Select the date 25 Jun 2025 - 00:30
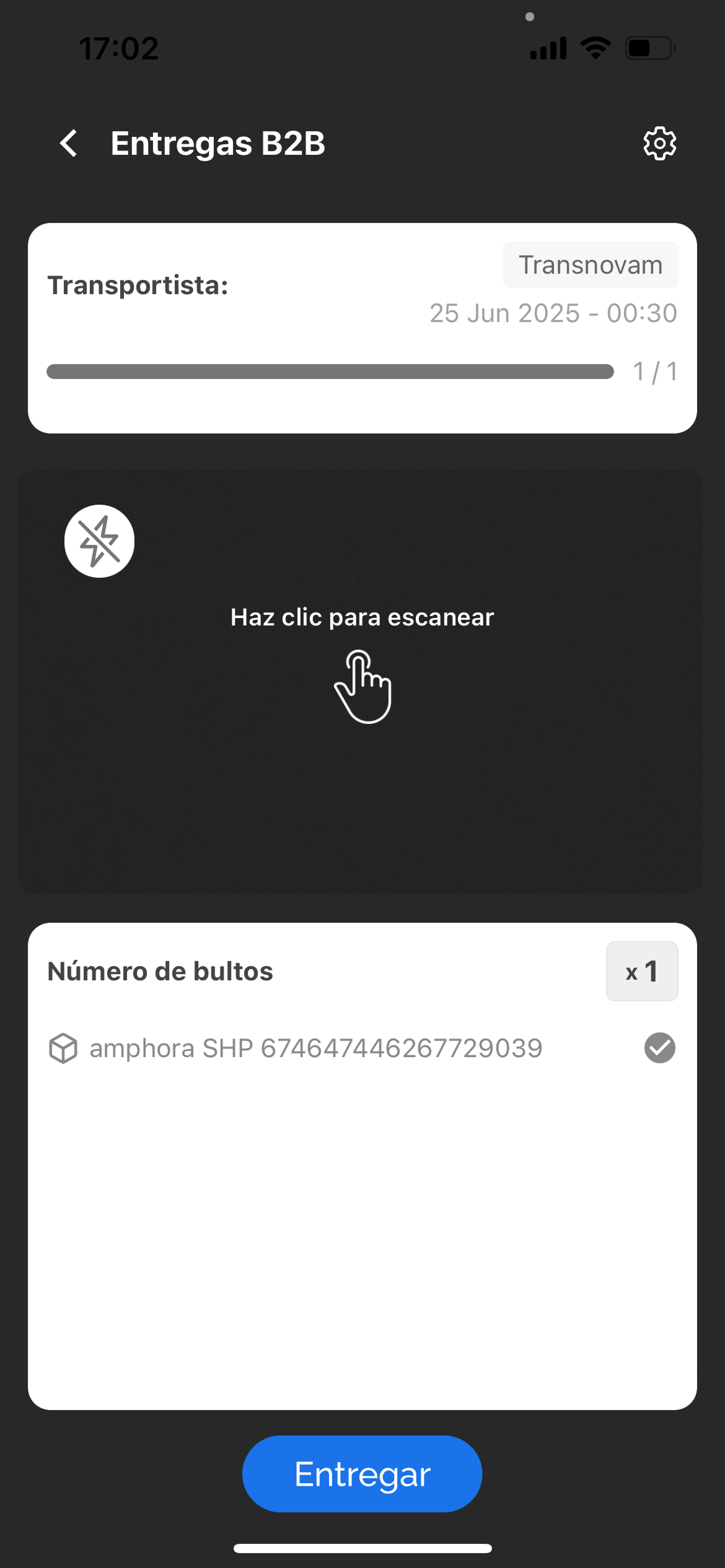This screenshot has width=725, height=1568. (553, 313)
